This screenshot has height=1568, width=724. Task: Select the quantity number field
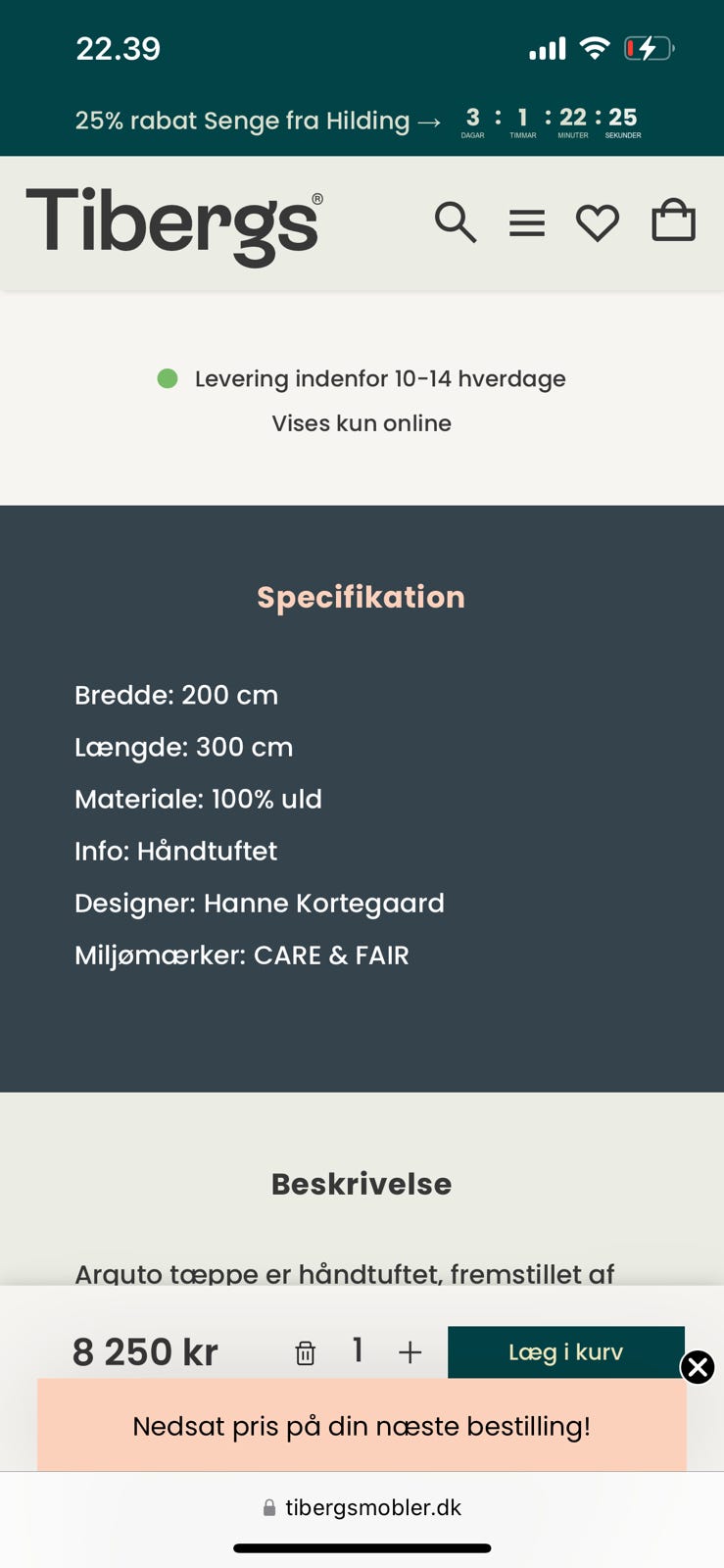click(x=358, y=1351)
